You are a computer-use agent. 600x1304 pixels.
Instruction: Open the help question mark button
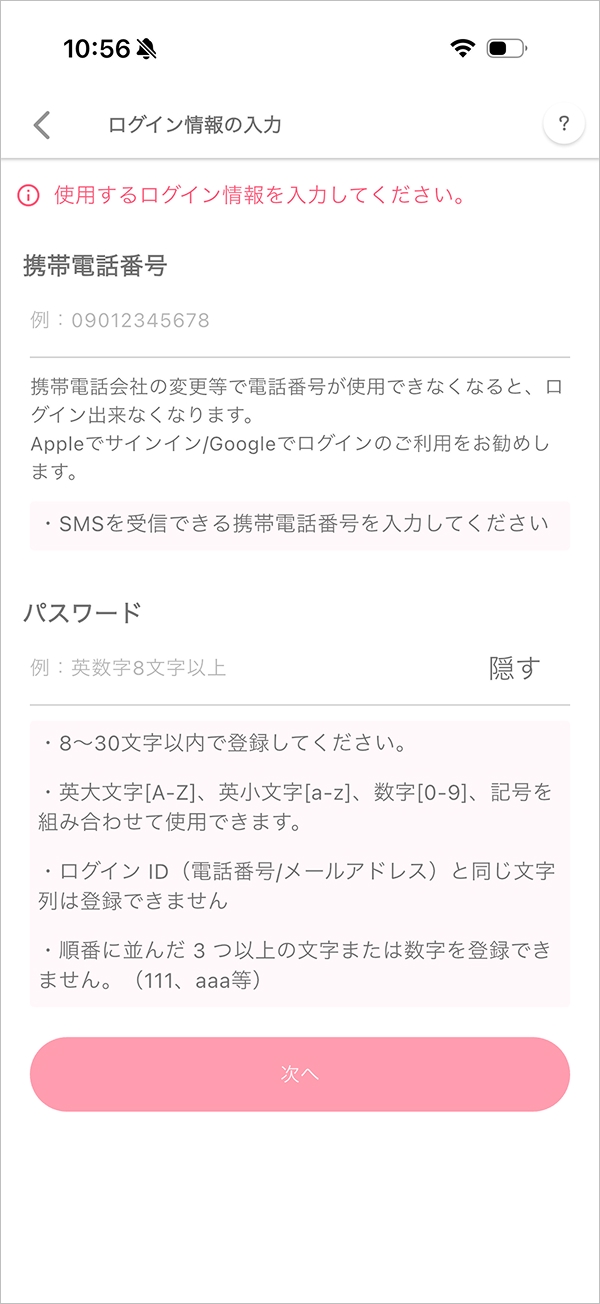click(563, 125)
